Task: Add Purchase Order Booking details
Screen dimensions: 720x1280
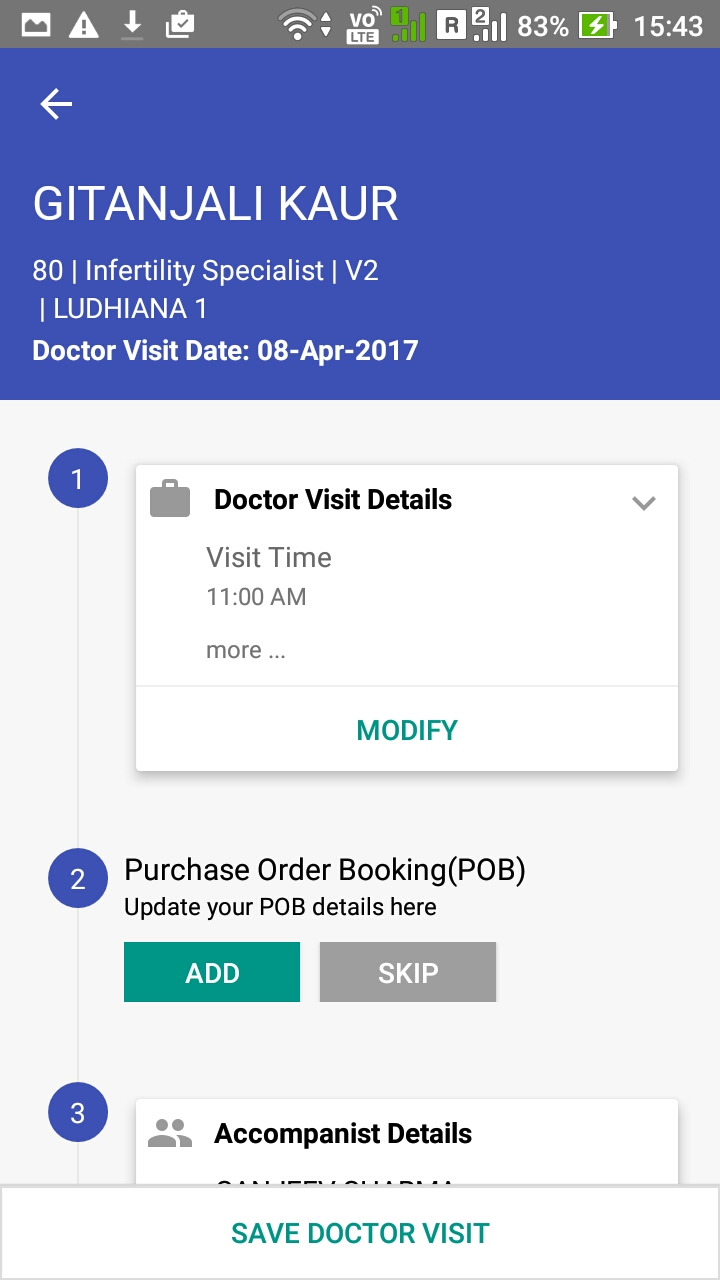Action: 212,972
